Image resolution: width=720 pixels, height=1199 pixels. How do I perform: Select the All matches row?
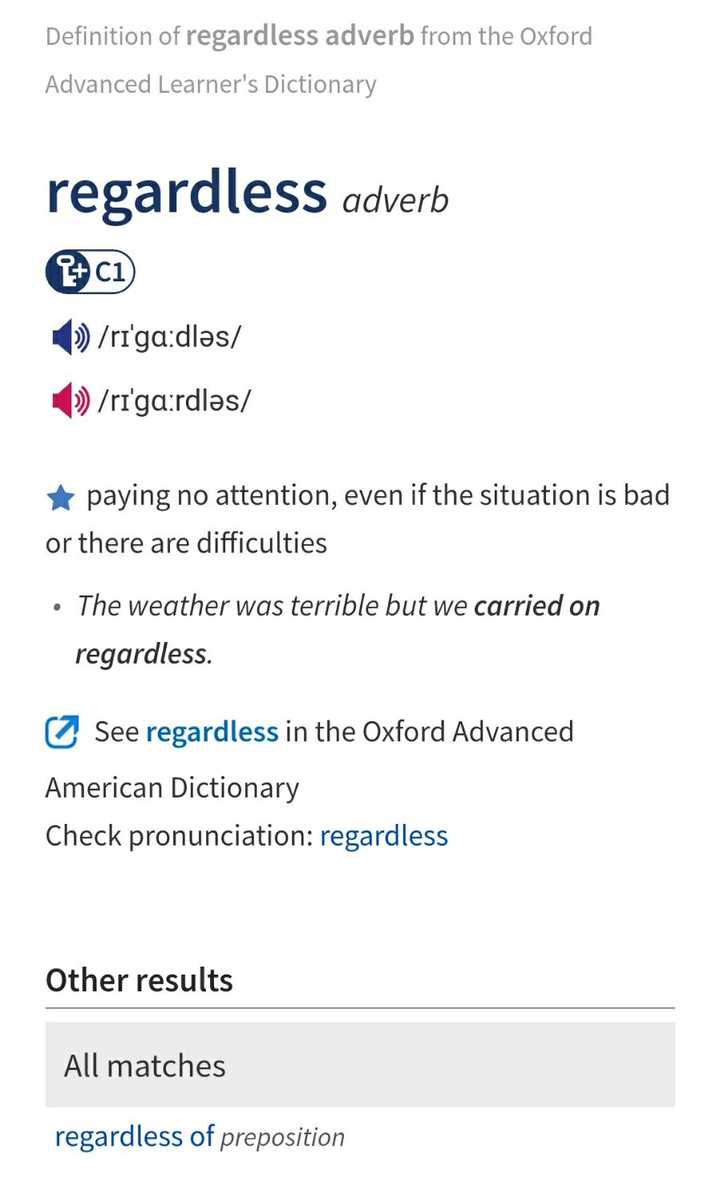tap(359, 1066)
